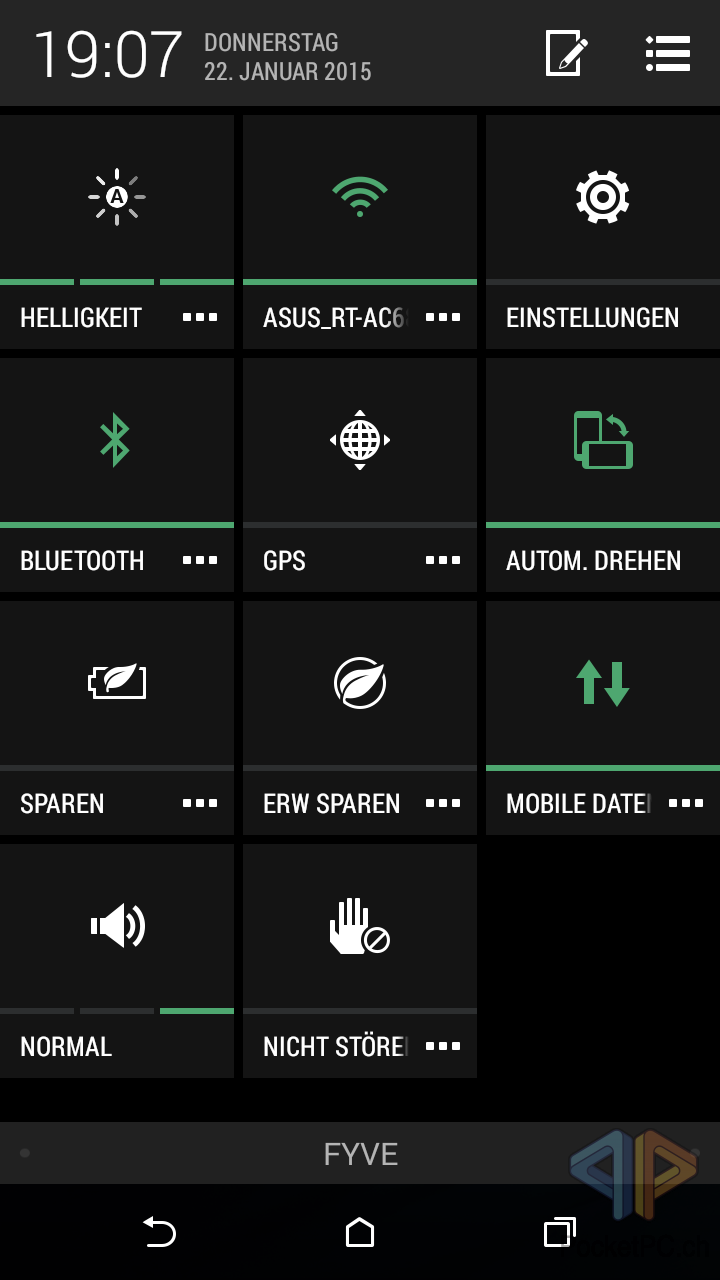Disable Autom. Drehen auto-rotate
Image resolution: width=720 pixels, height=1280 pixels.
pyautogui.click(x=603, y=475)
